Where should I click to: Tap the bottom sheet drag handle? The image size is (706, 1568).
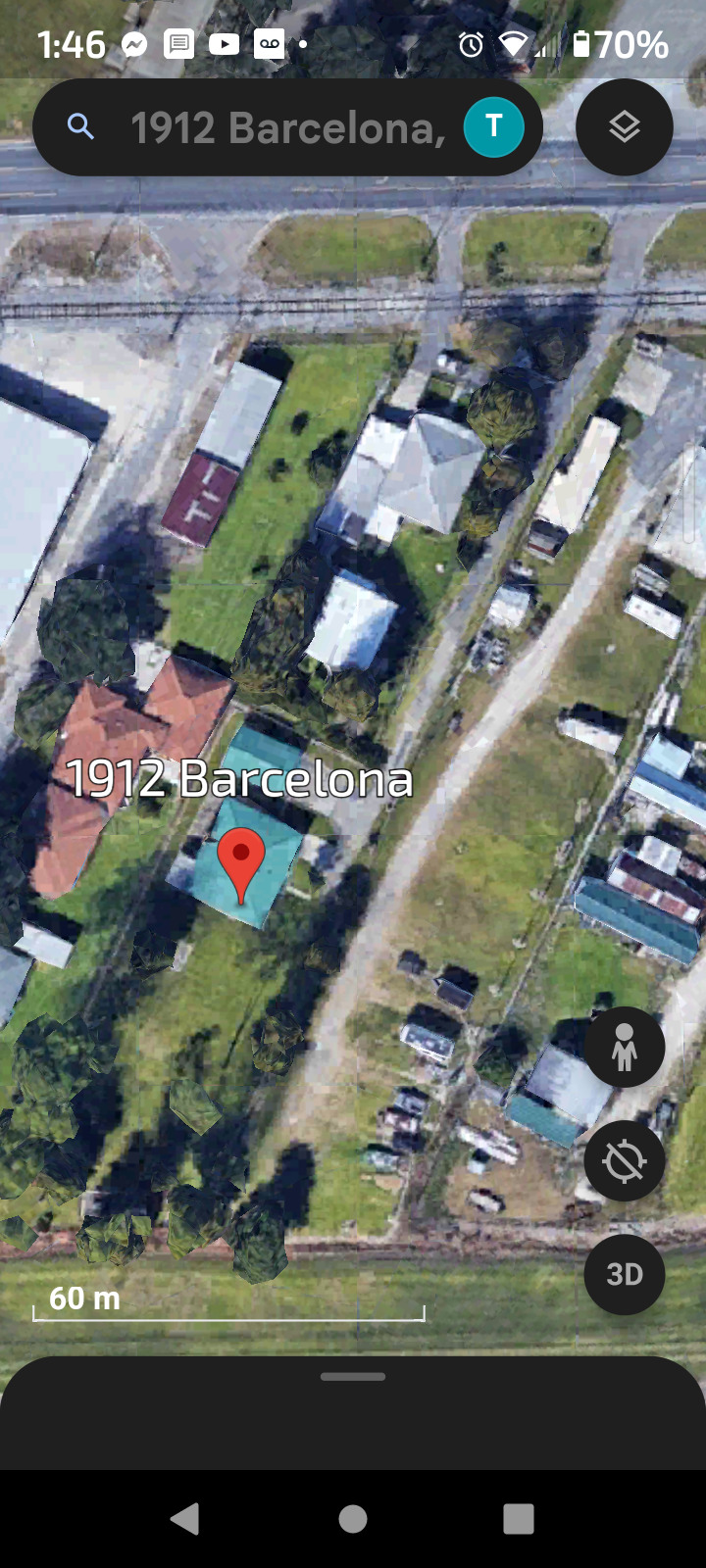pos(353,1377)
